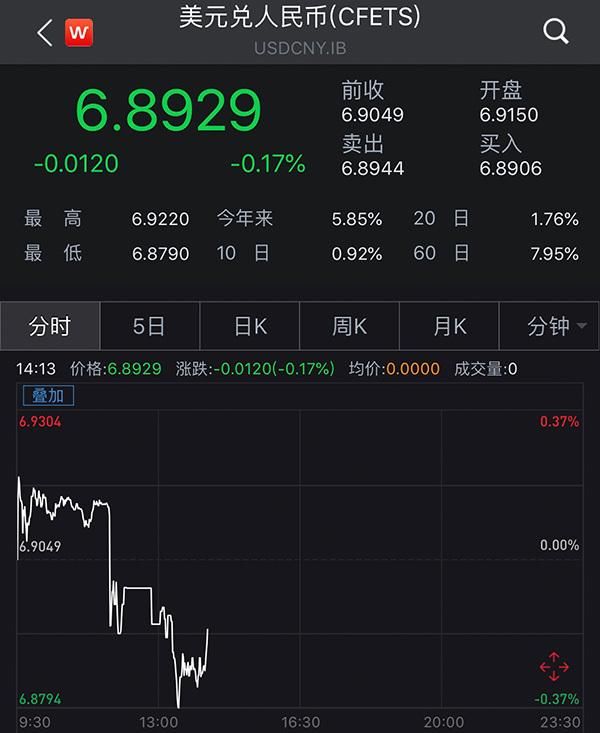The width and height of the screenshot is (600, 733).
Task: Select the 分时 chart tab
Action: point(50,326)
